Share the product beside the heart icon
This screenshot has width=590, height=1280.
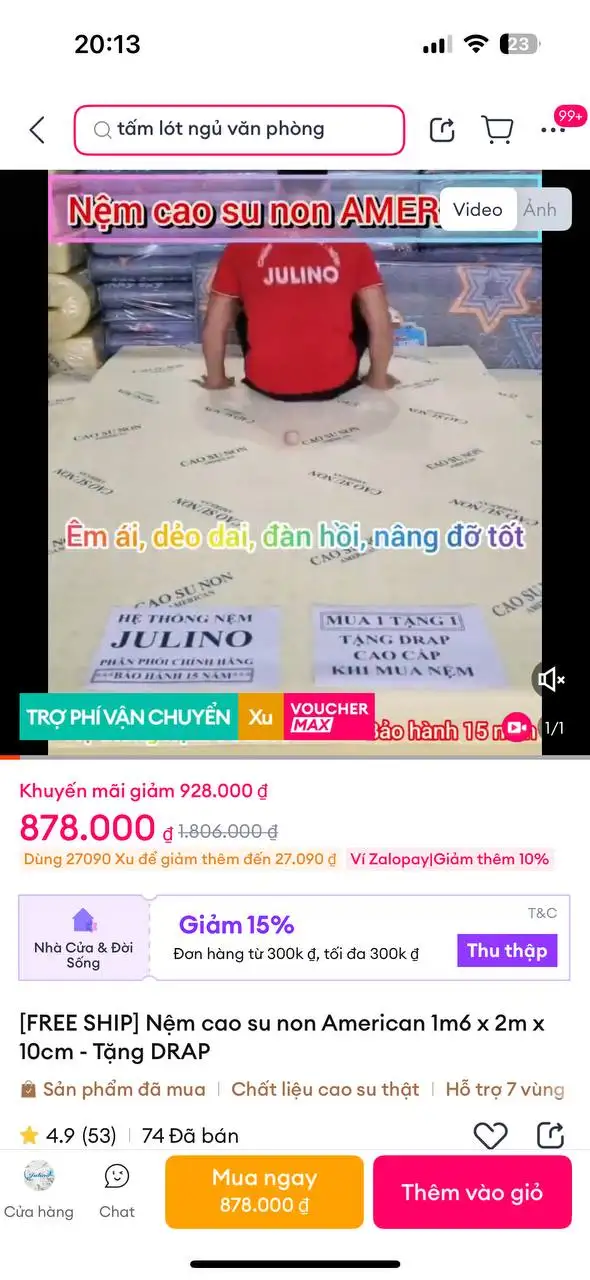click(550, 1135)
